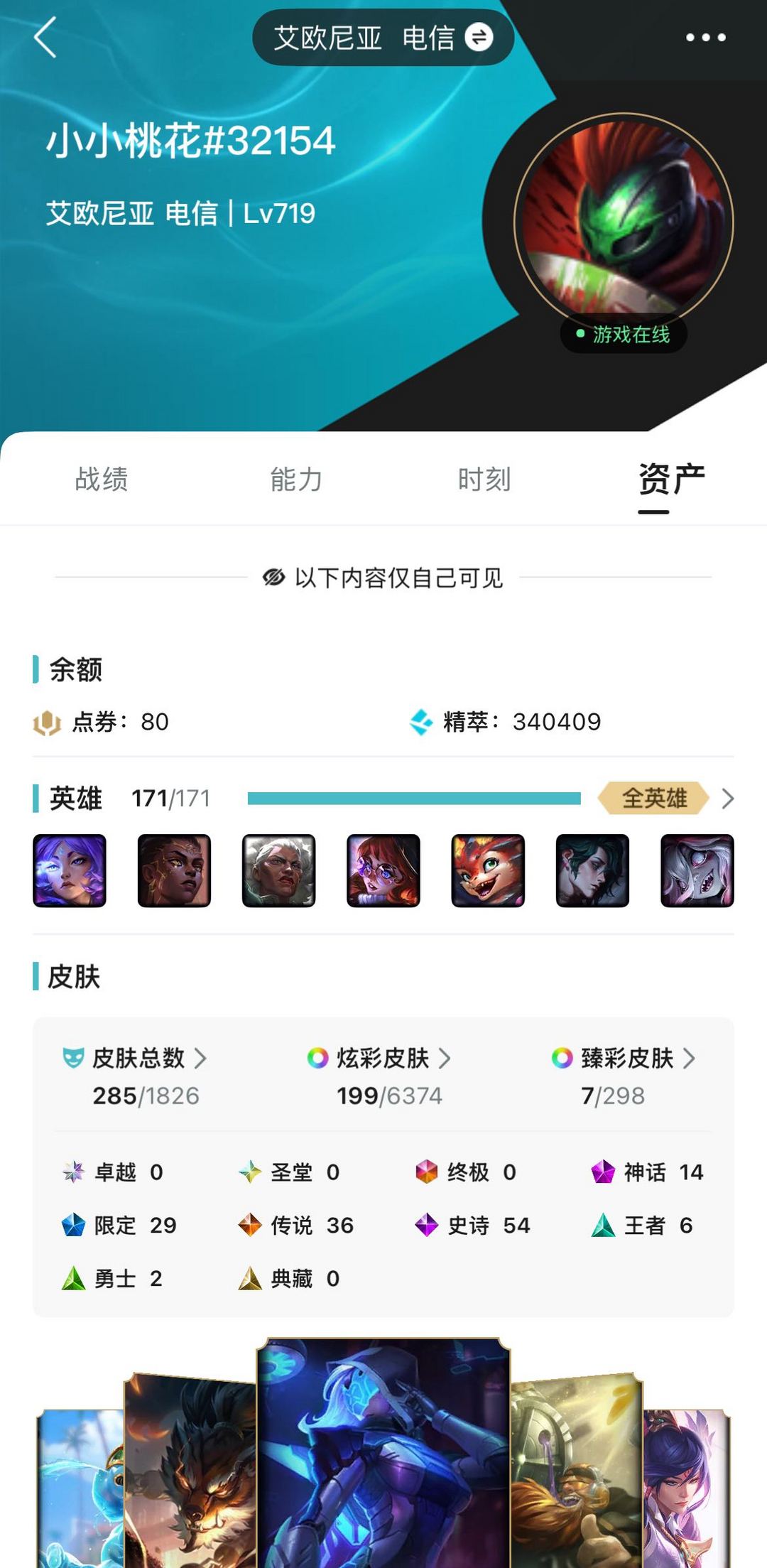
Task: Tap the red fox hero portrait
Action: click(x=488, y=871)
